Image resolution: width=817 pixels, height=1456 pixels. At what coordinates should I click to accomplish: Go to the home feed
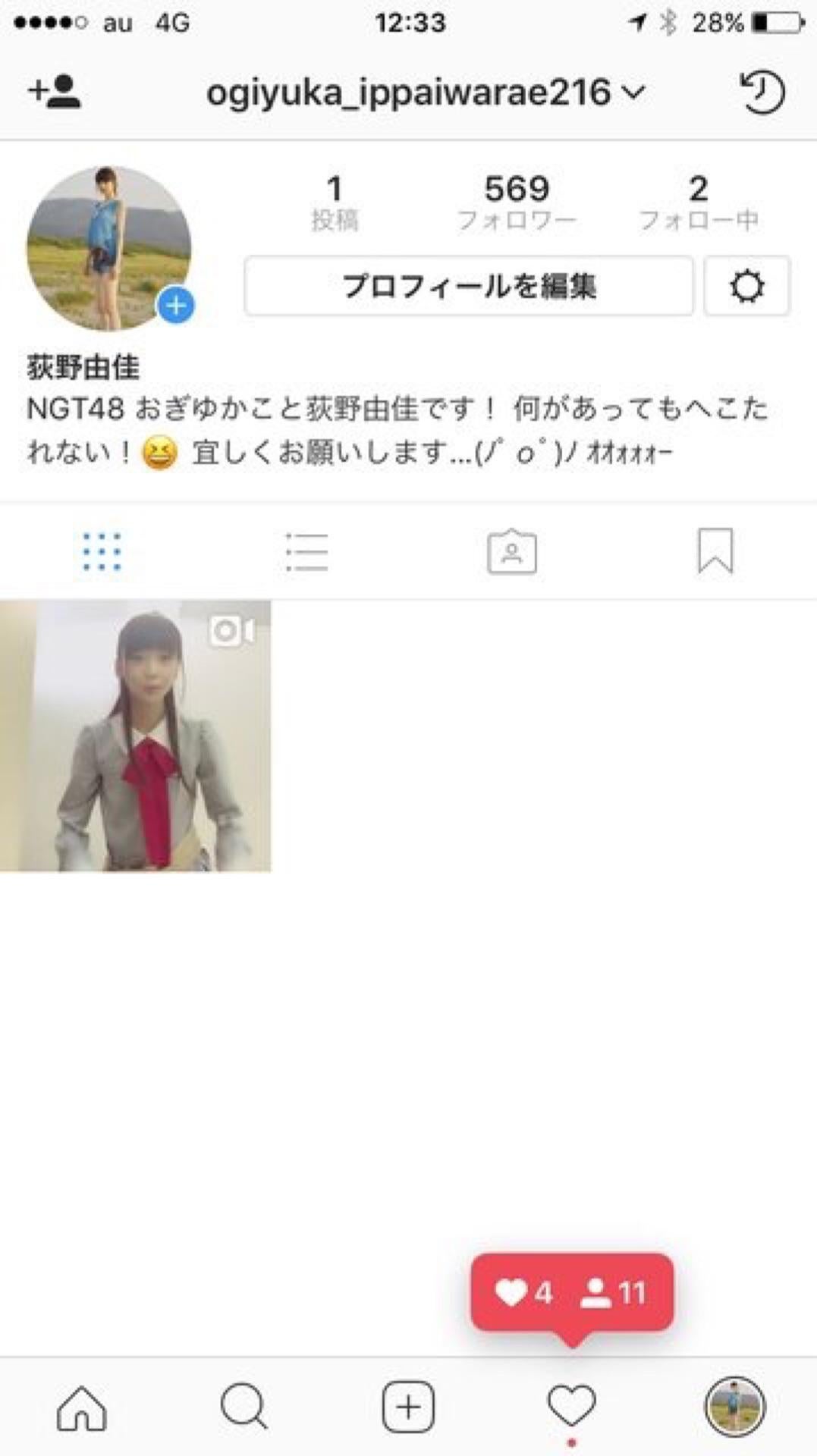(x=82, y=1407)
